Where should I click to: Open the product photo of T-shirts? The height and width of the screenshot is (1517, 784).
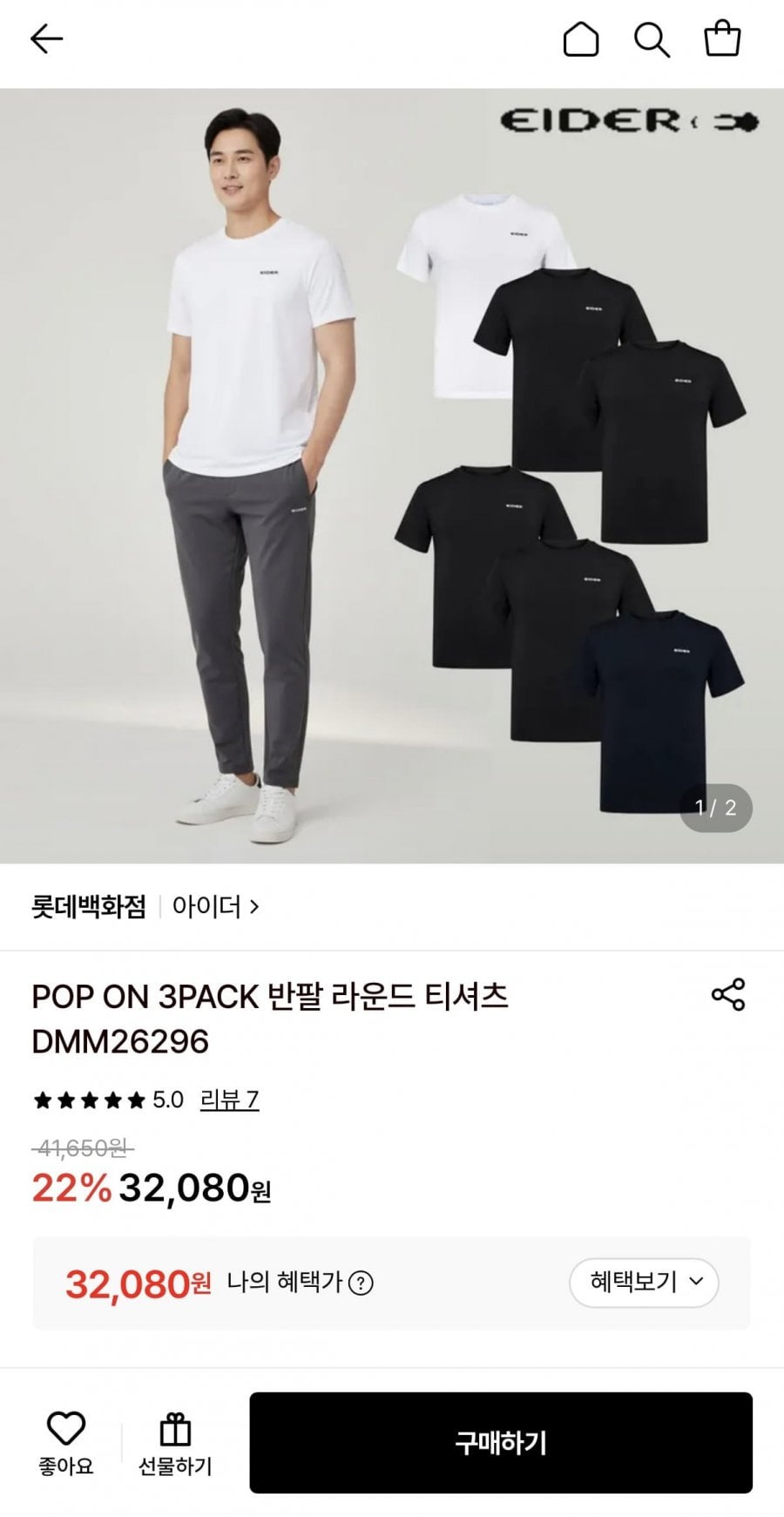(x=392, y=476)
